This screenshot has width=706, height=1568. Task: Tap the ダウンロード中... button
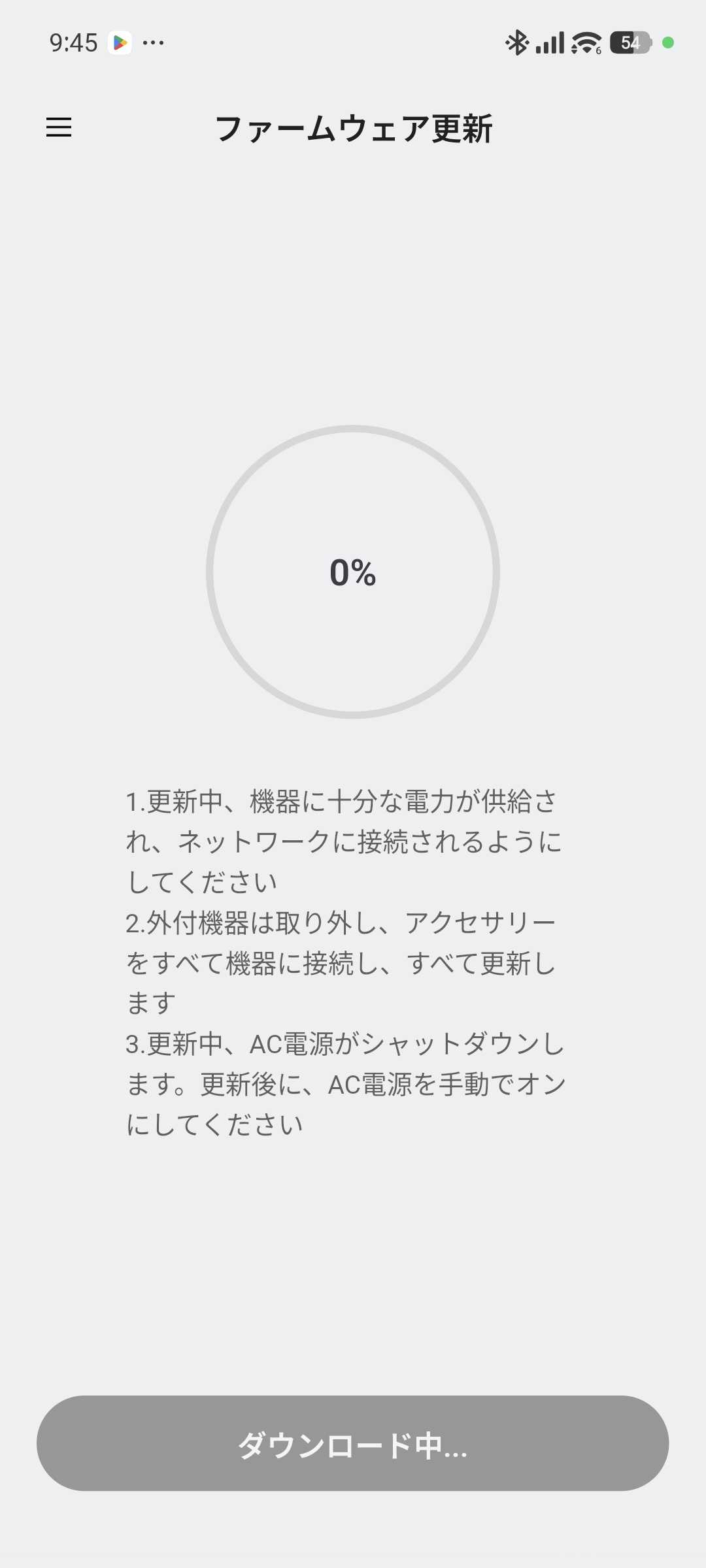[353, 1443]
